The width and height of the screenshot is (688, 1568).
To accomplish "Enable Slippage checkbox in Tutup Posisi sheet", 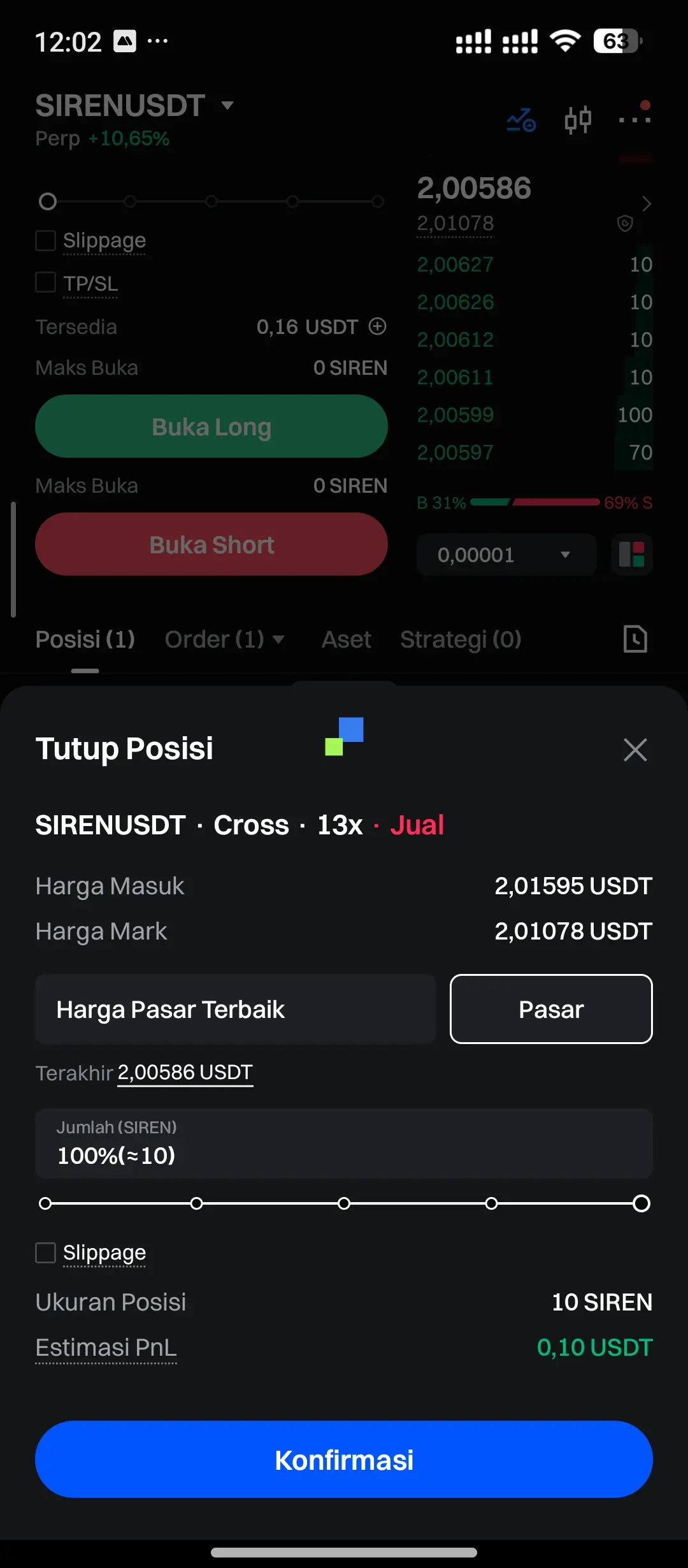I will coord(46,1252).
